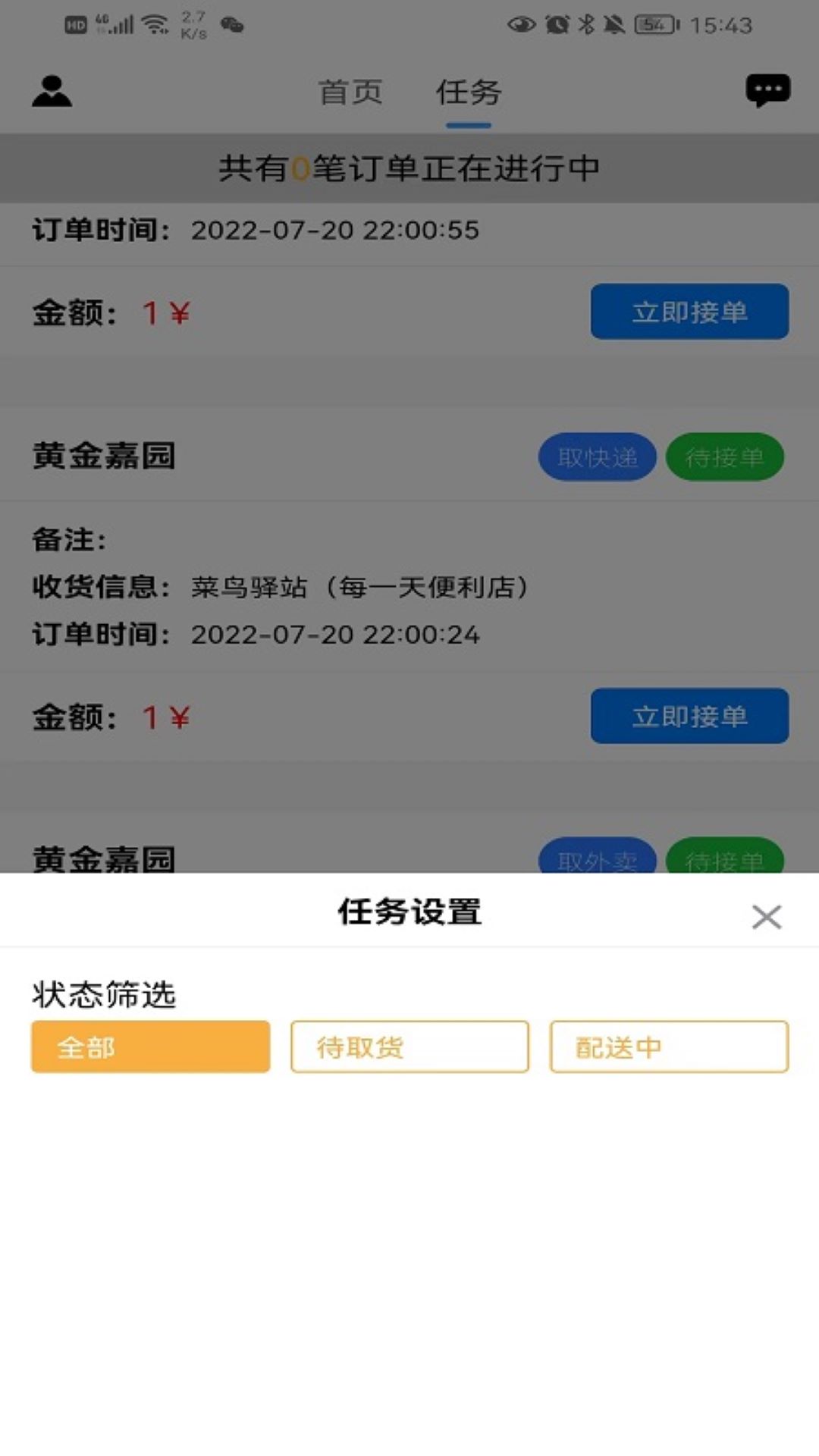
Task: Close the 任务设置 panel
Action: (766, 917)
